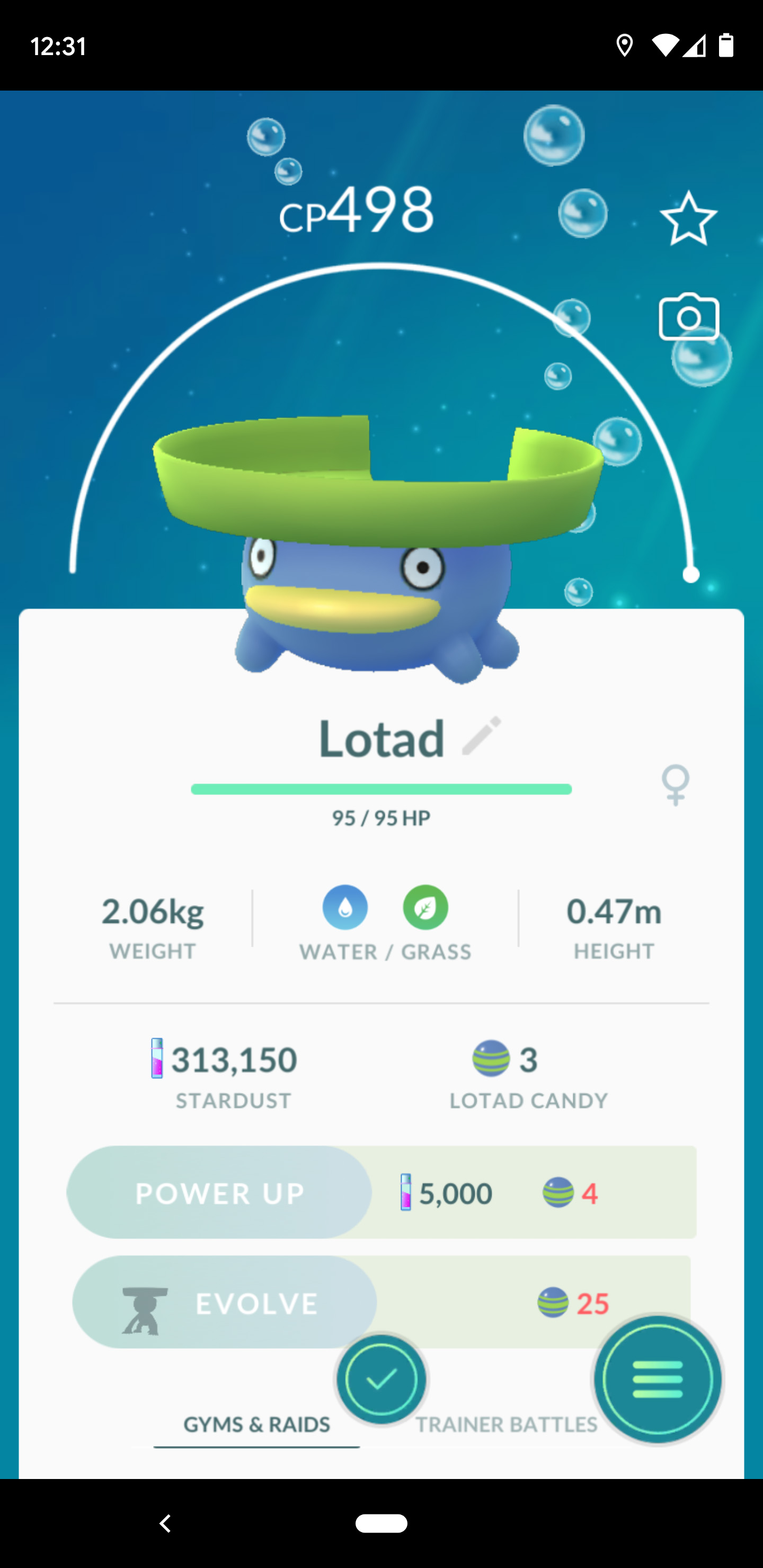
Task: Go home using the system home pill
Action: pos(381,1523)
